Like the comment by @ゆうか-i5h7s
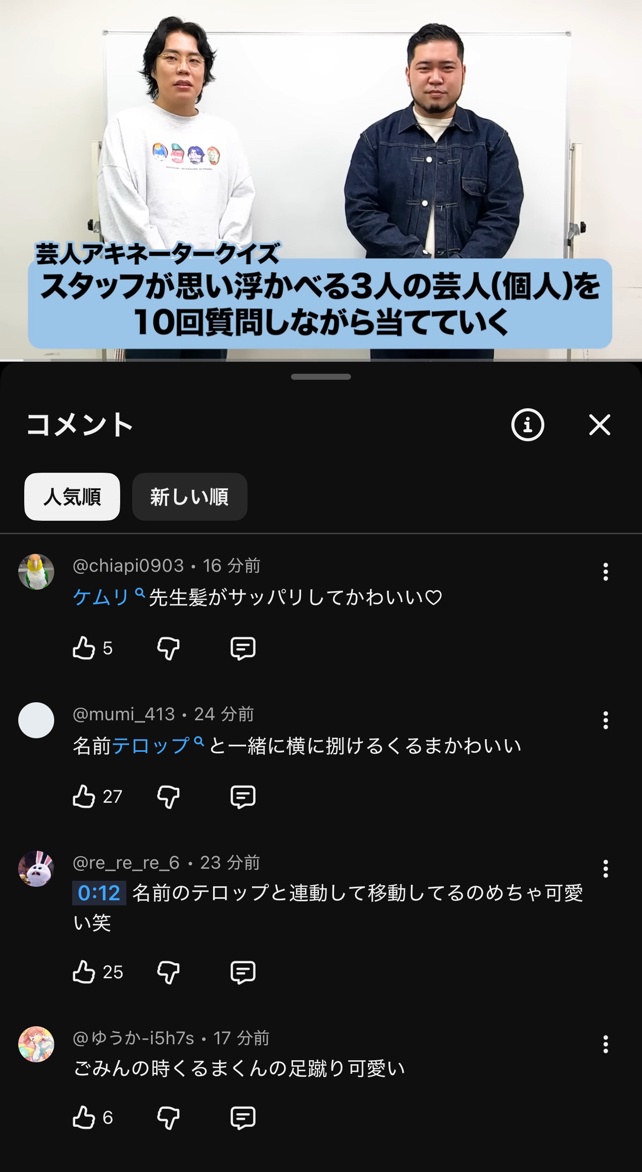 pyautogui.click(x=84, y=1117)
